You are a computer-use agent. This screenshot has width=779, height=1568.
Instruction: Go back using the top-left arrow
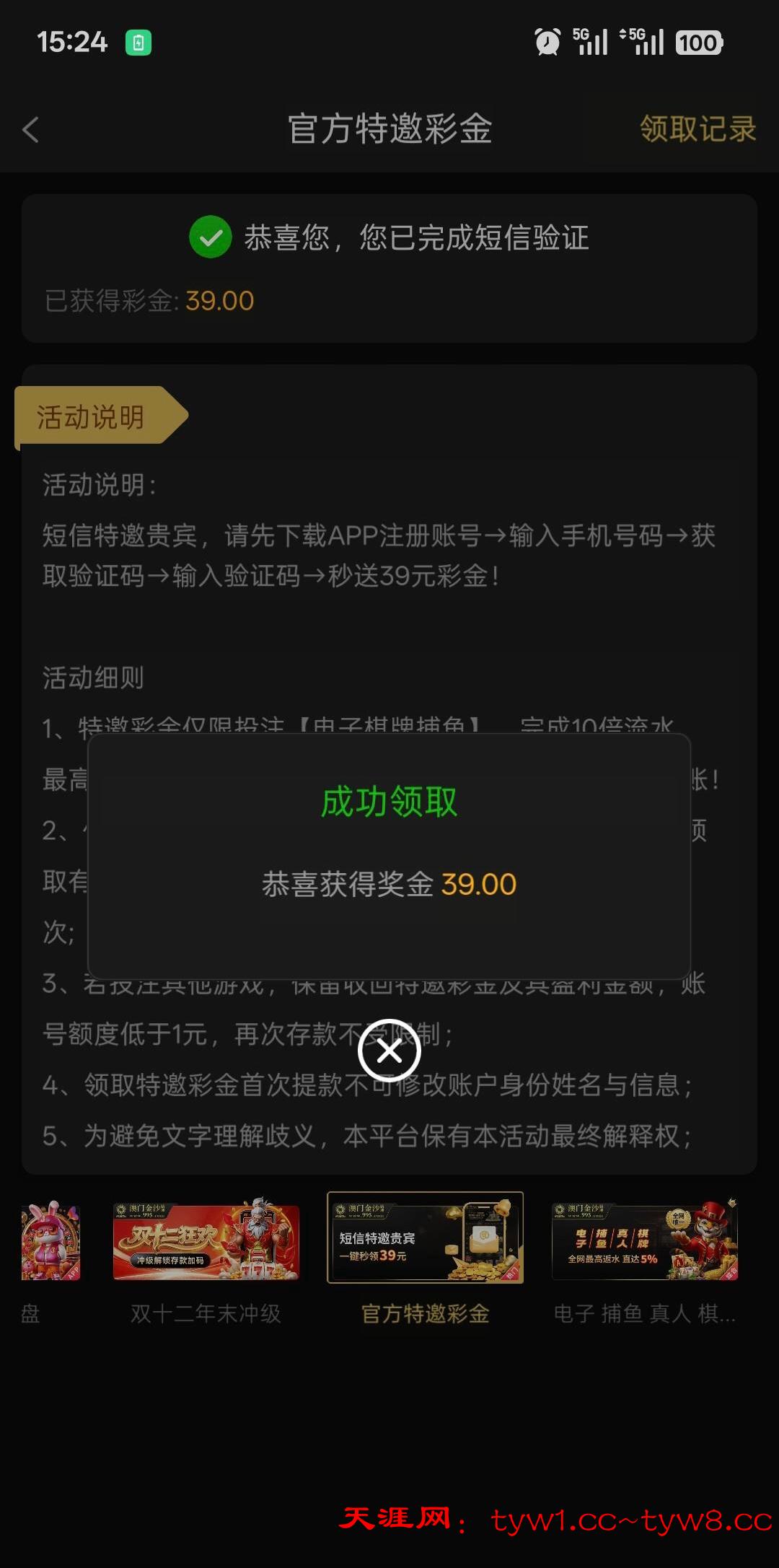31,130
